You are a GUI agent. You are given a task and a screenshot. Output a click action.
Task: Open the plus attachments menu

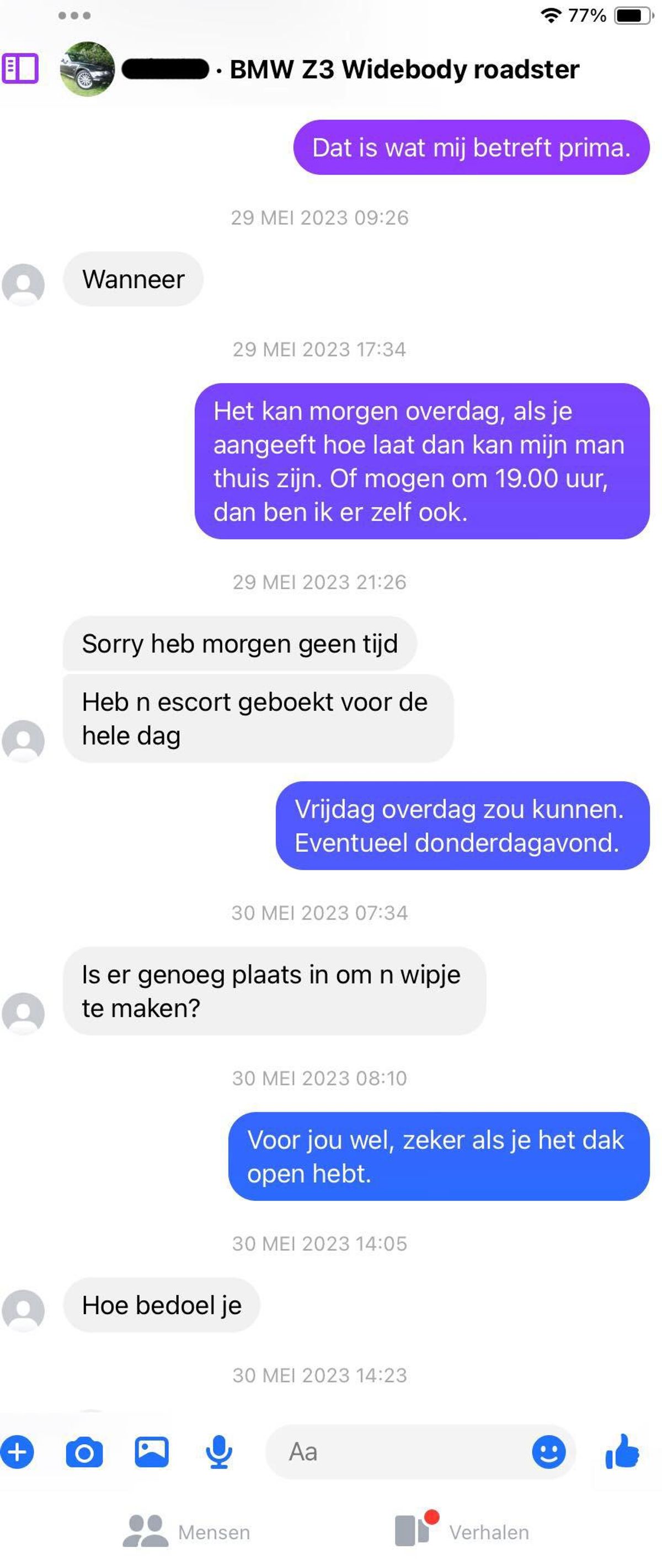17,1452
